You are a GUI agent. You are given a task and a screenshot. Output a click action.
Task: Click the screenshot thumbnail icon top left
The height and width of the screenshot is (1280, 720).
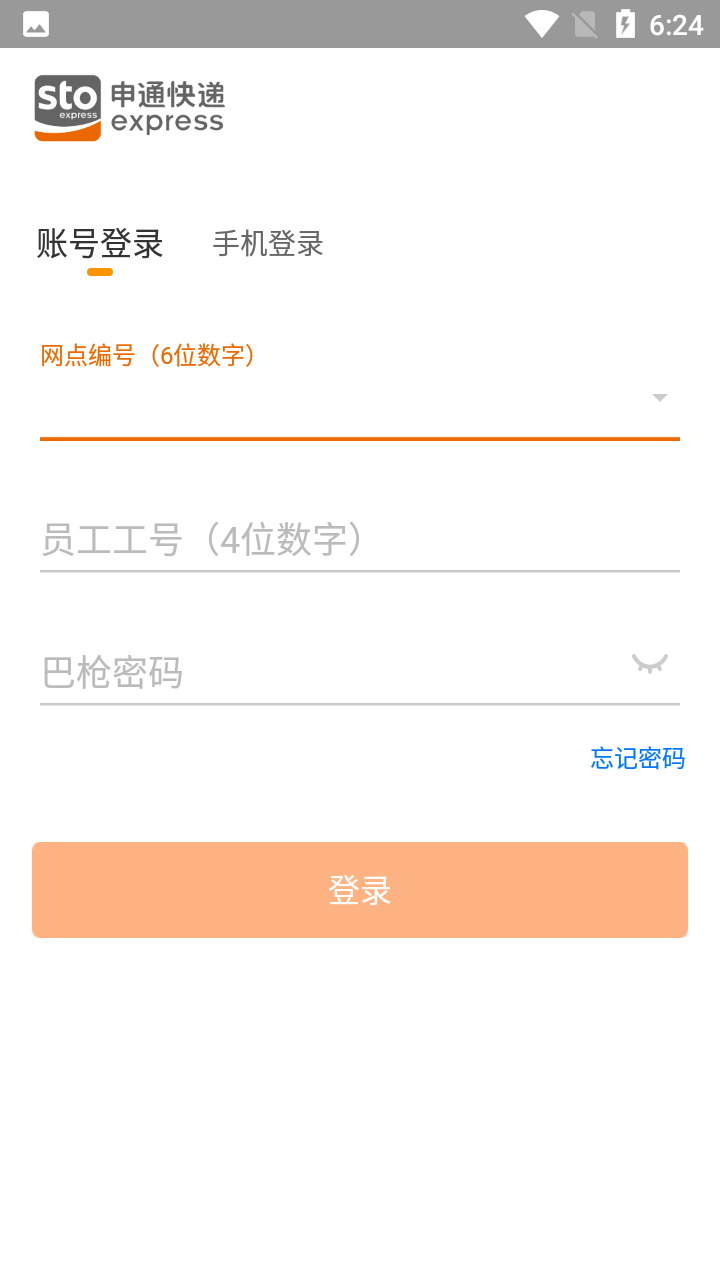coord(35,23)
